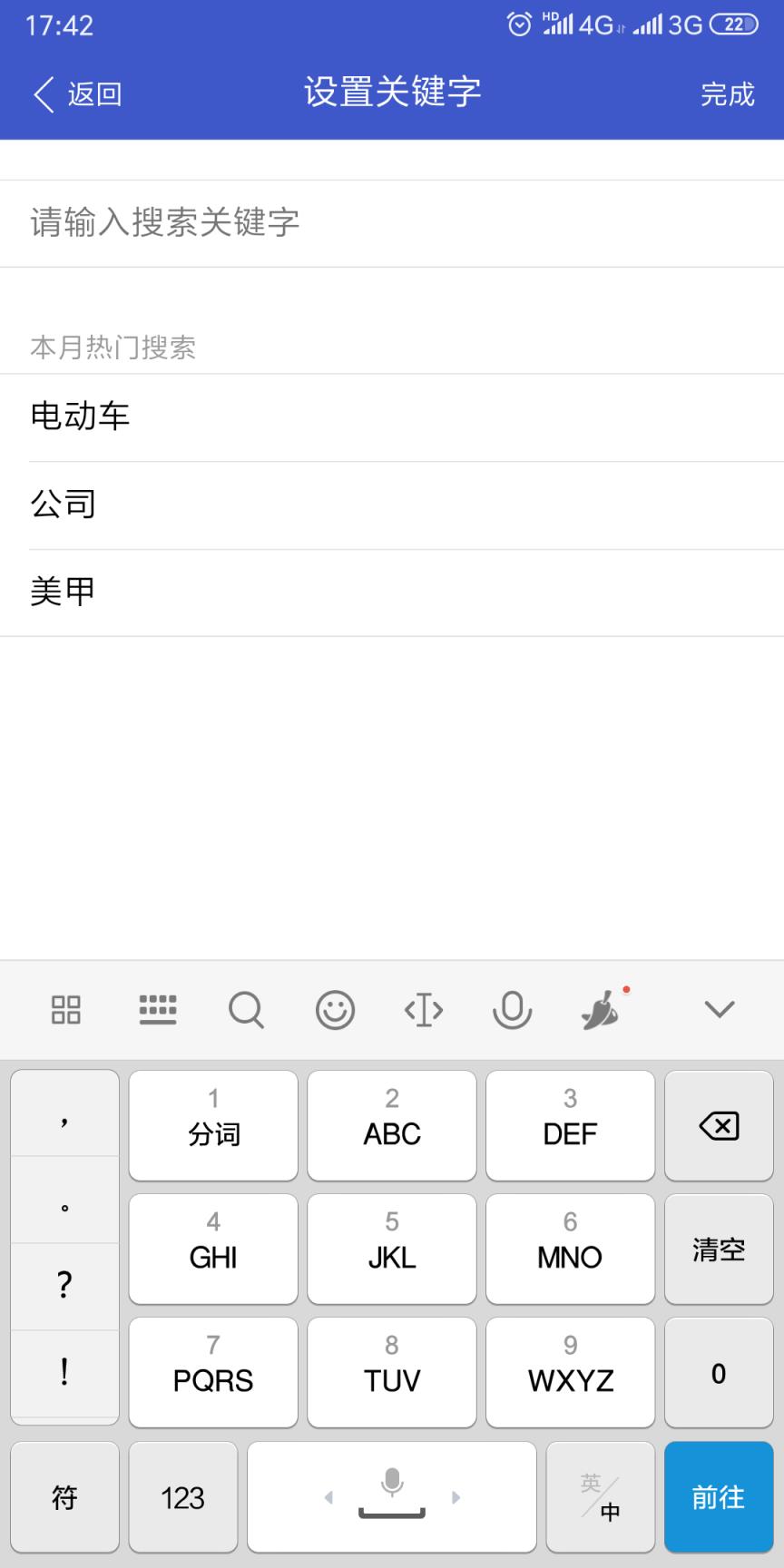
Task: Tap the search icon in the keyboard toolbar
Action: point(247,1009)
